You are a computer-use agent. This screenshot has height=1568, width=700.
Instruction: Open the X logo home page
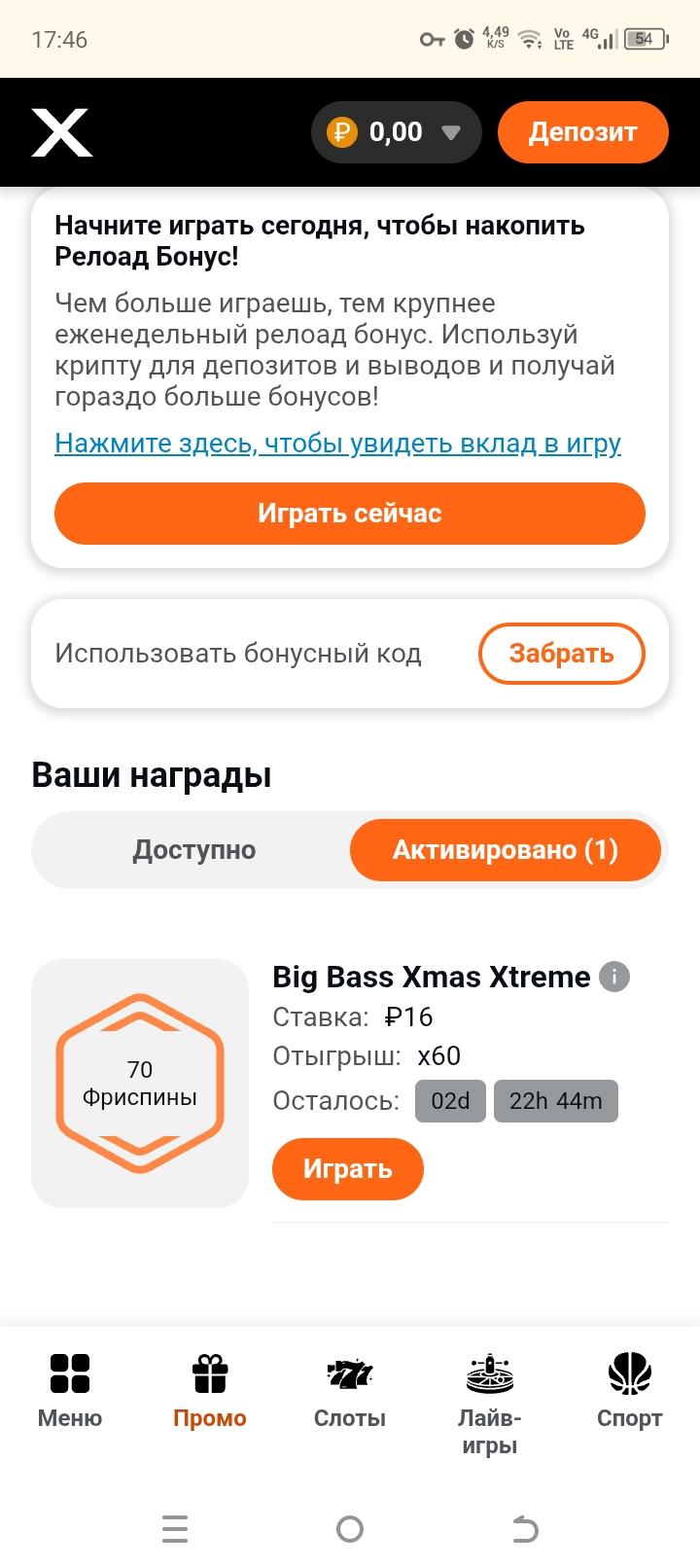point(61,132)
